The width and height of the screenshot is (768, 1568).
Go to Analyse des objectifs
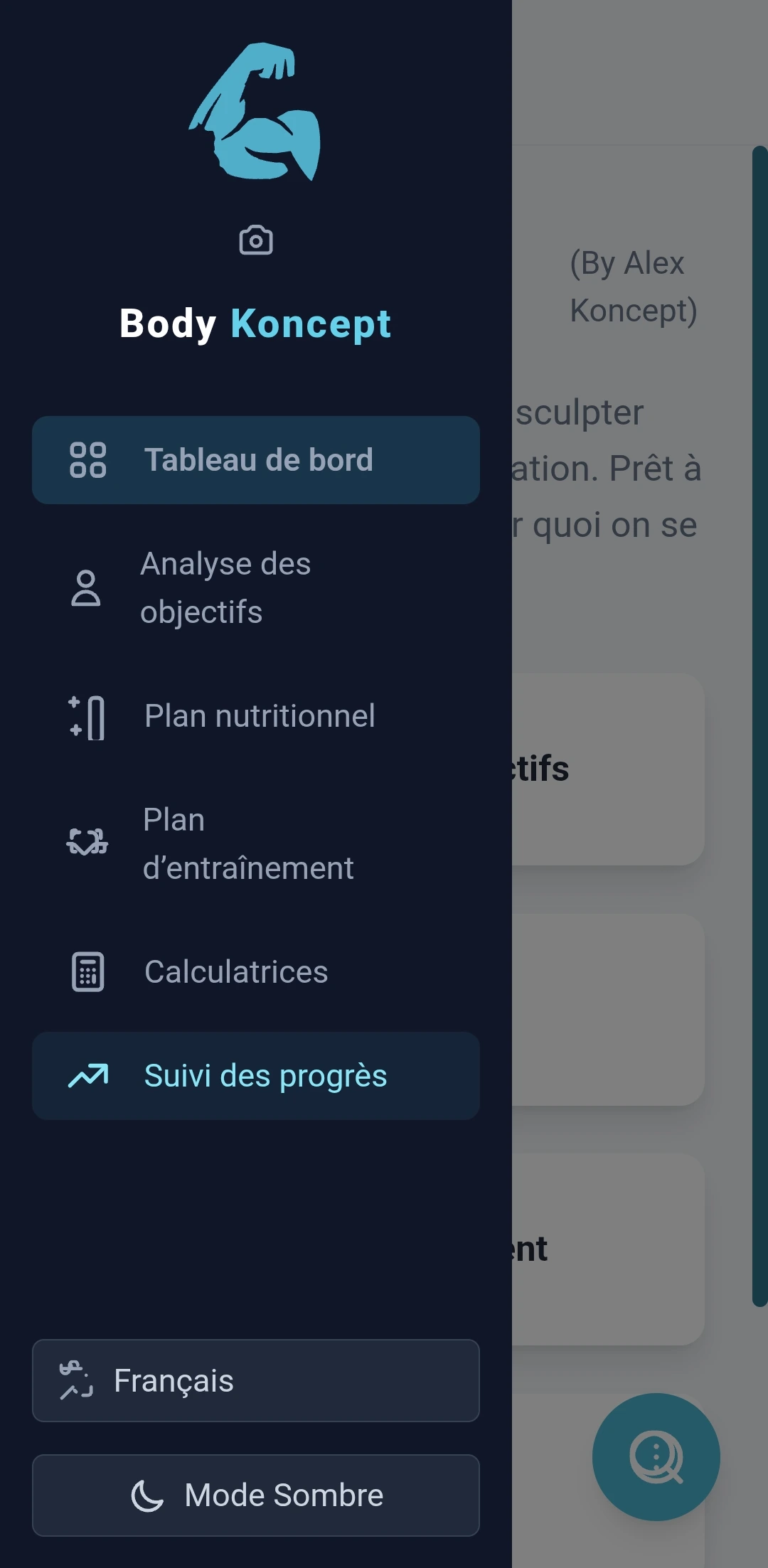256,588
